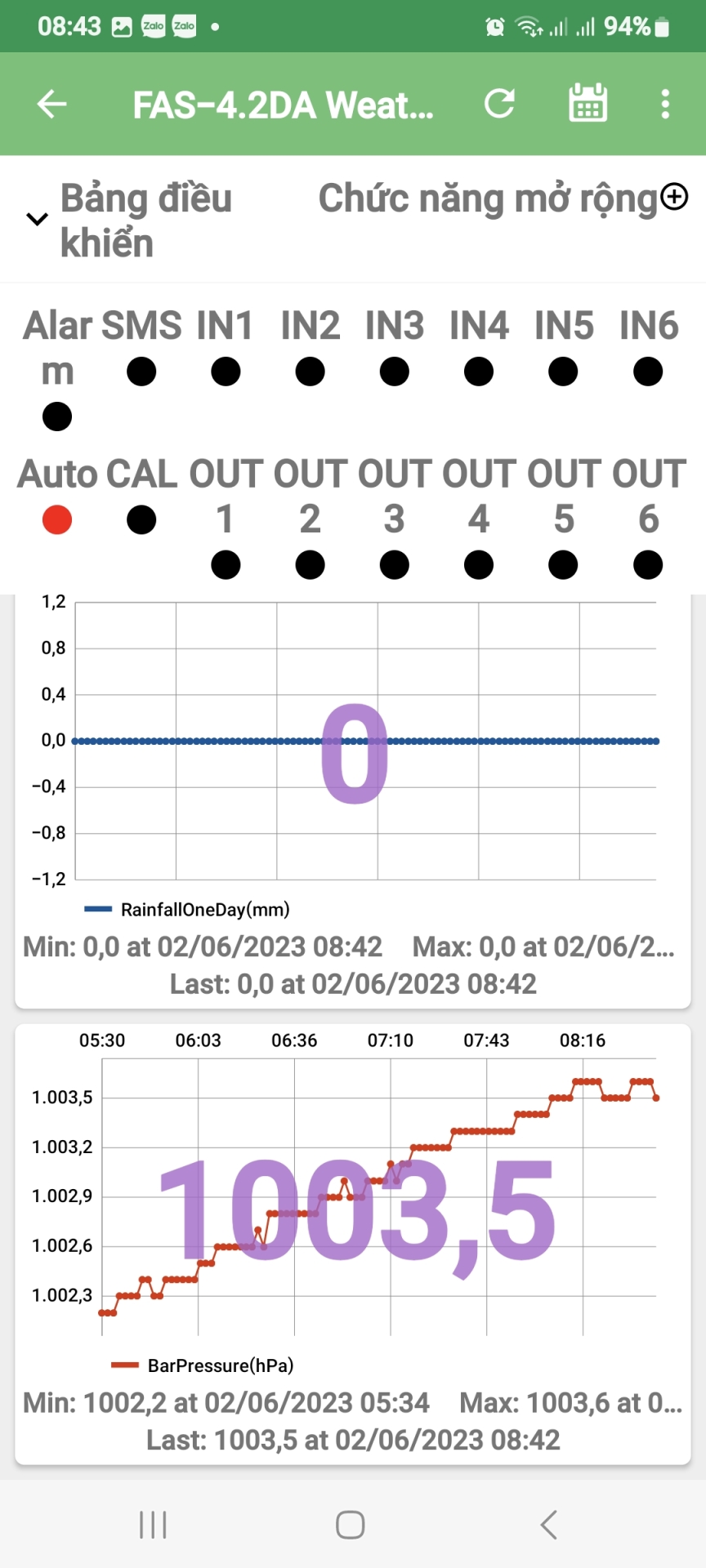Refresh the weather station data
This screenshot has width=706, height=1568.
[x=499, y=104]
